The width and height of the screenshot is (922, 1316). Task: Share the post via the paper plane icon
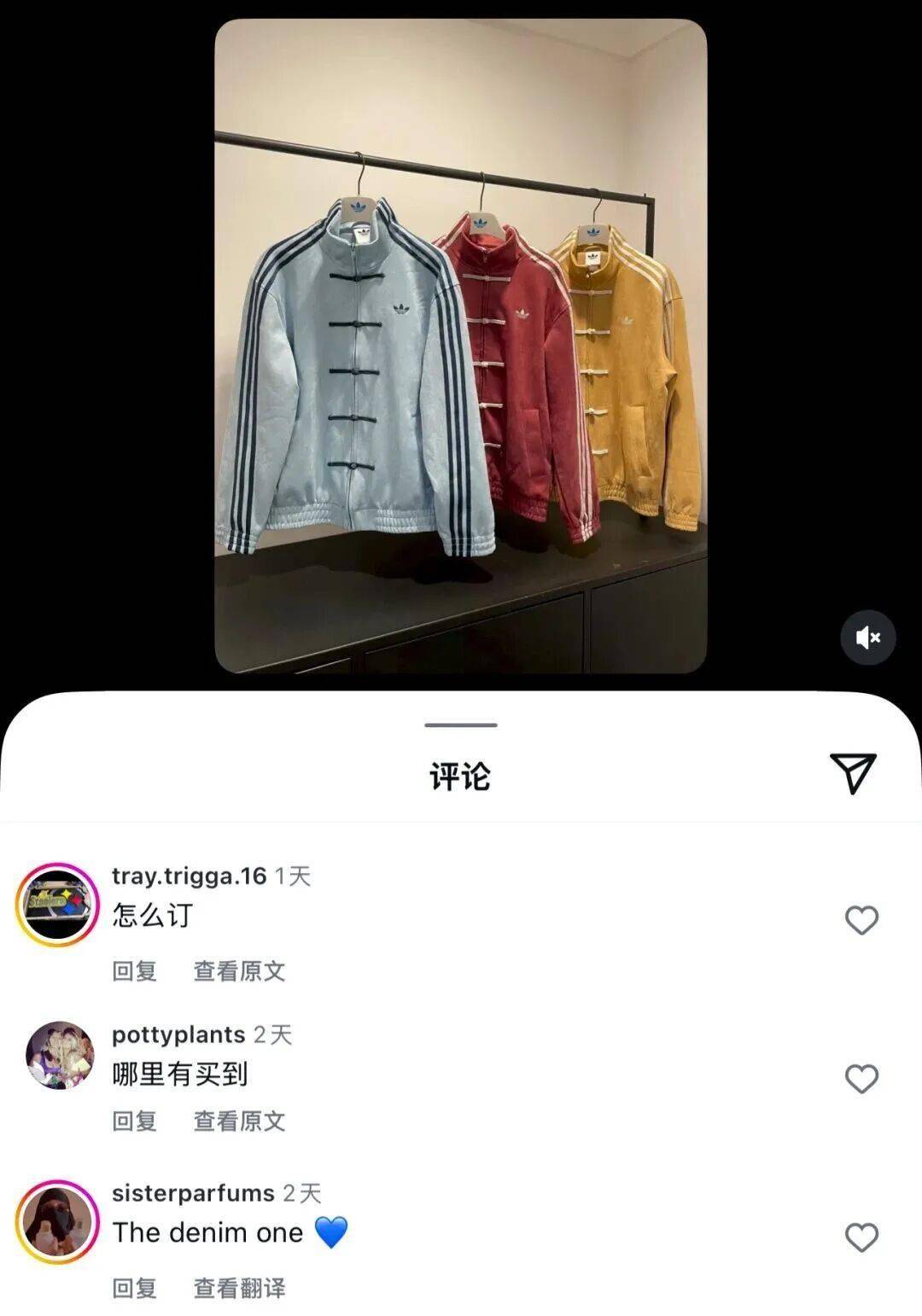point(852,773)
